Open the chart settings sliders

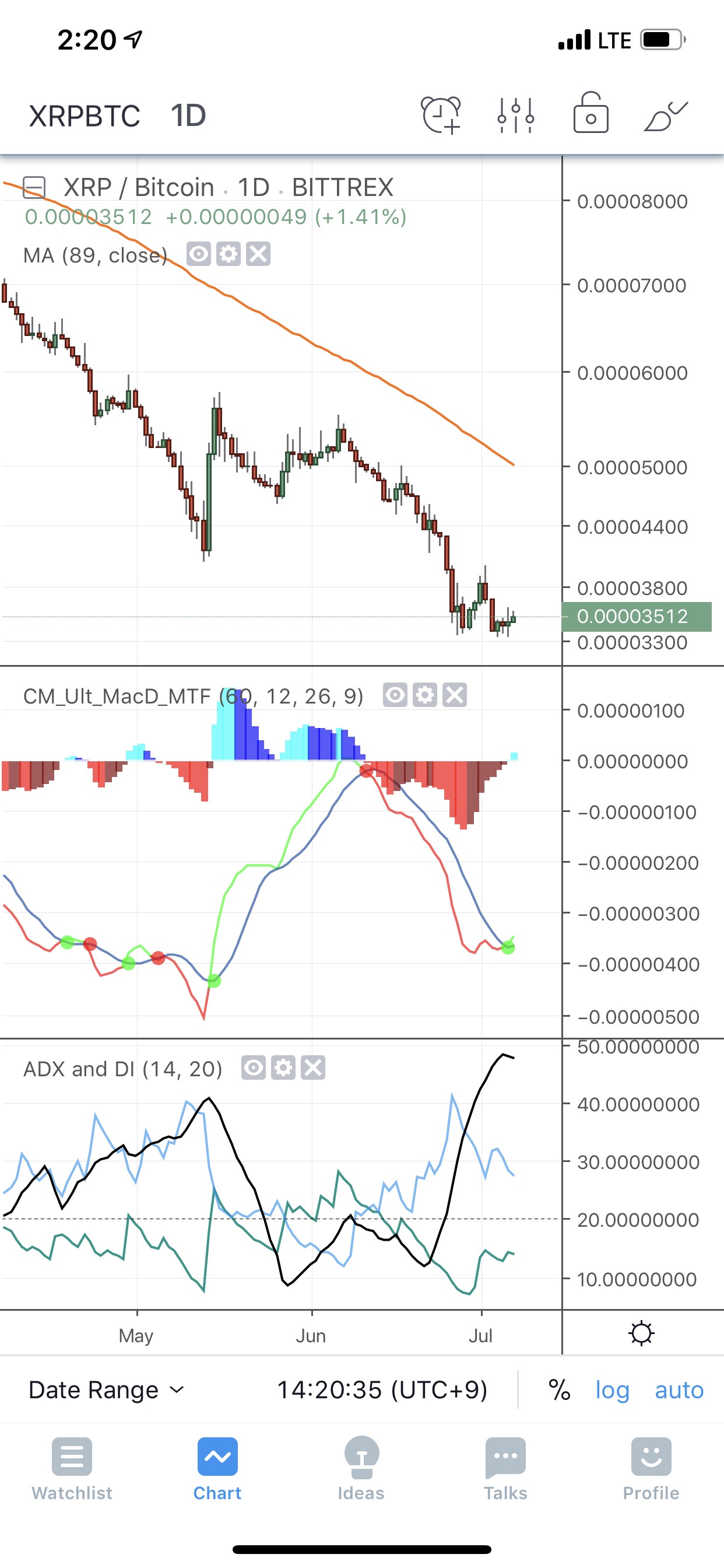[x=515, y=114]
